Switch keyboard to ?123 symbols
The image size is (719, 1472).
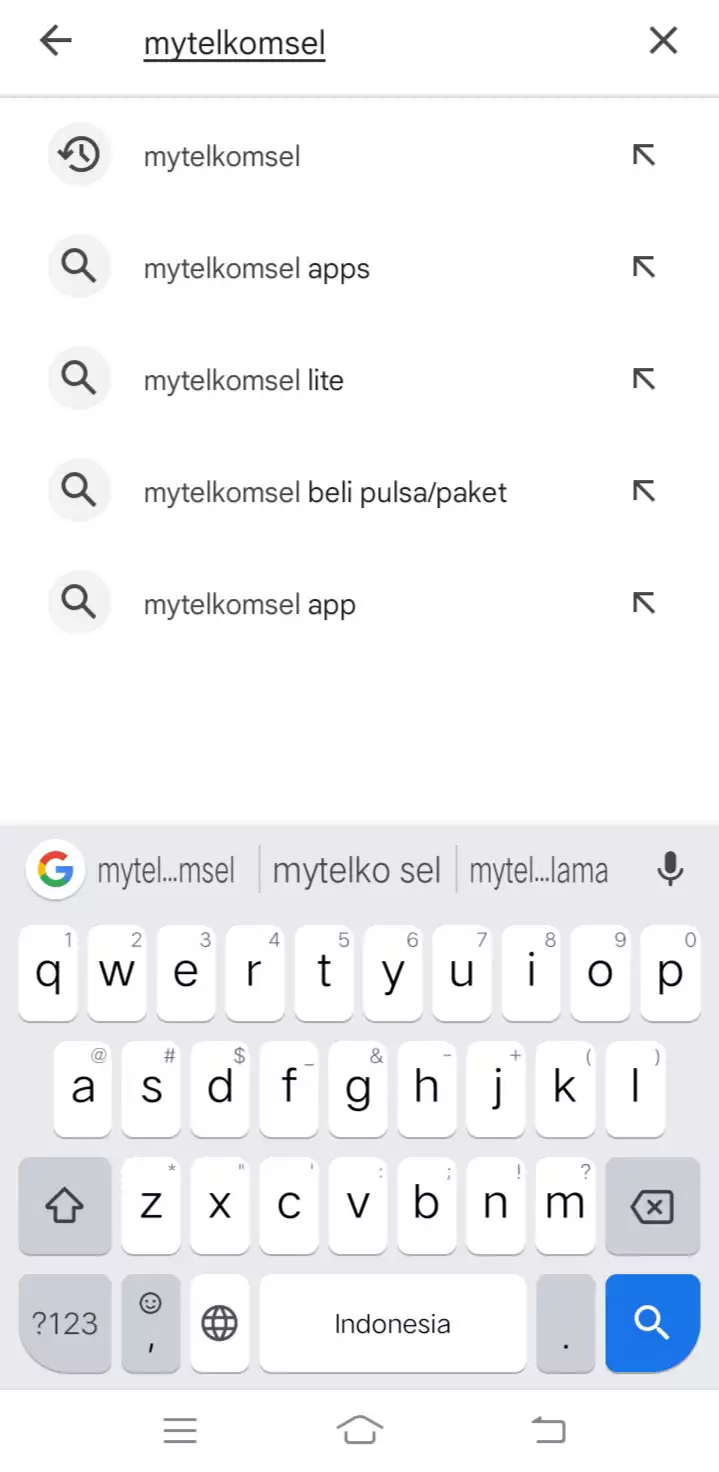pyautogui.click(x=65, y=1323)
